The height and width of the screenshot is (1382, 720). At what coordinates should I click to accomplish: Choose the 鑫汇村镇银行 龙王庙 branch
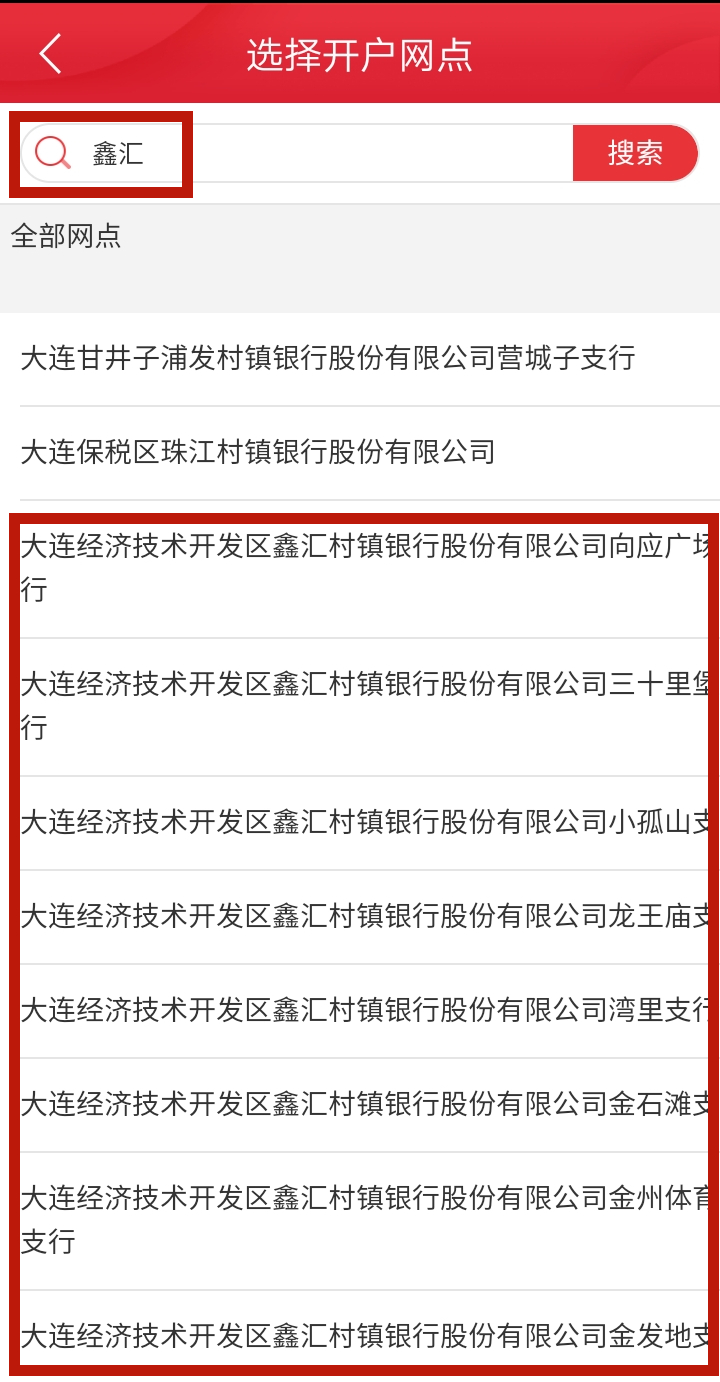360,917
